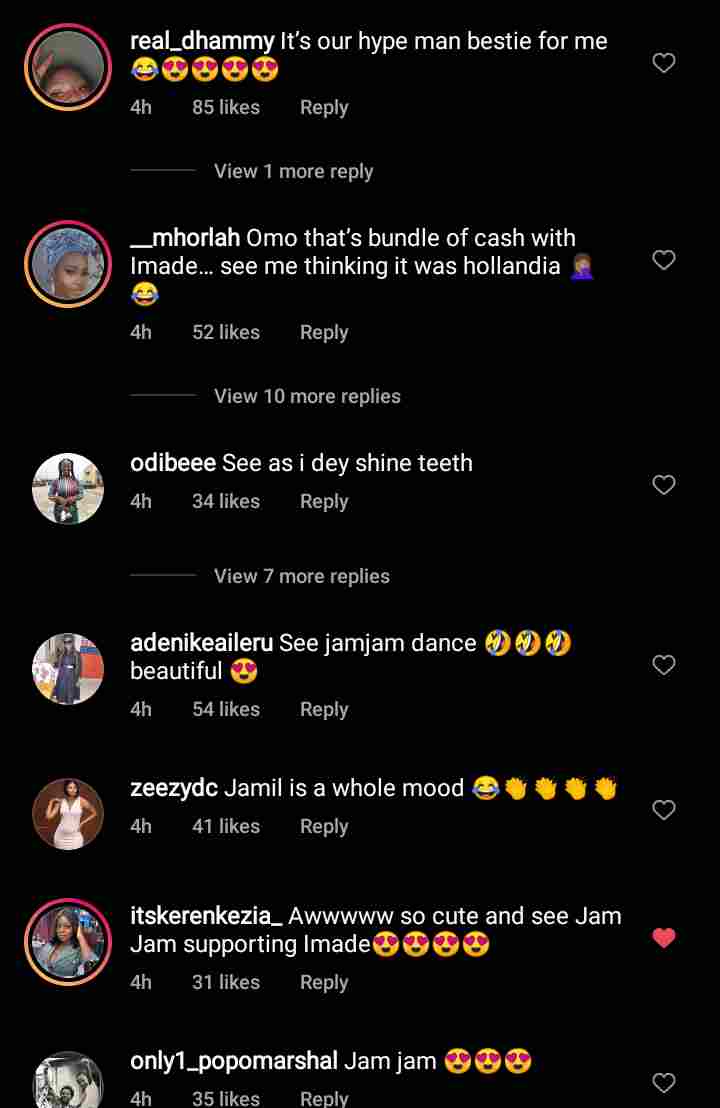The width and height of the screenshot is (720, 1108).
Task: Open real_dhammy's profile picture
Action: pos(68,66)
